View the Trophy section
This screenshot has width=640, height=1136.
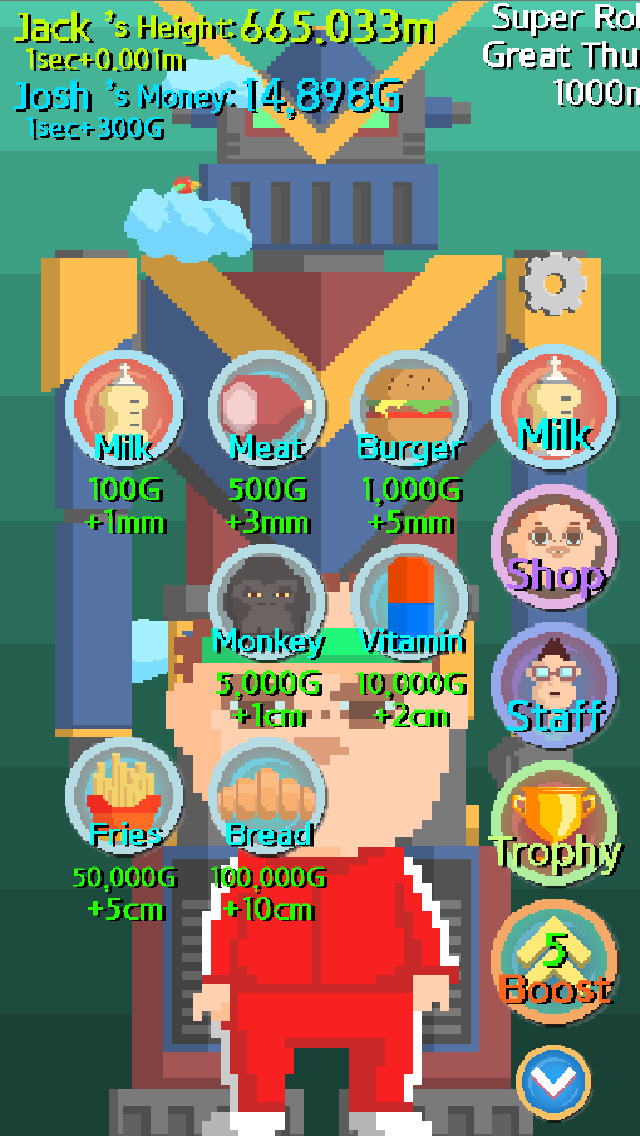[554, 822]
